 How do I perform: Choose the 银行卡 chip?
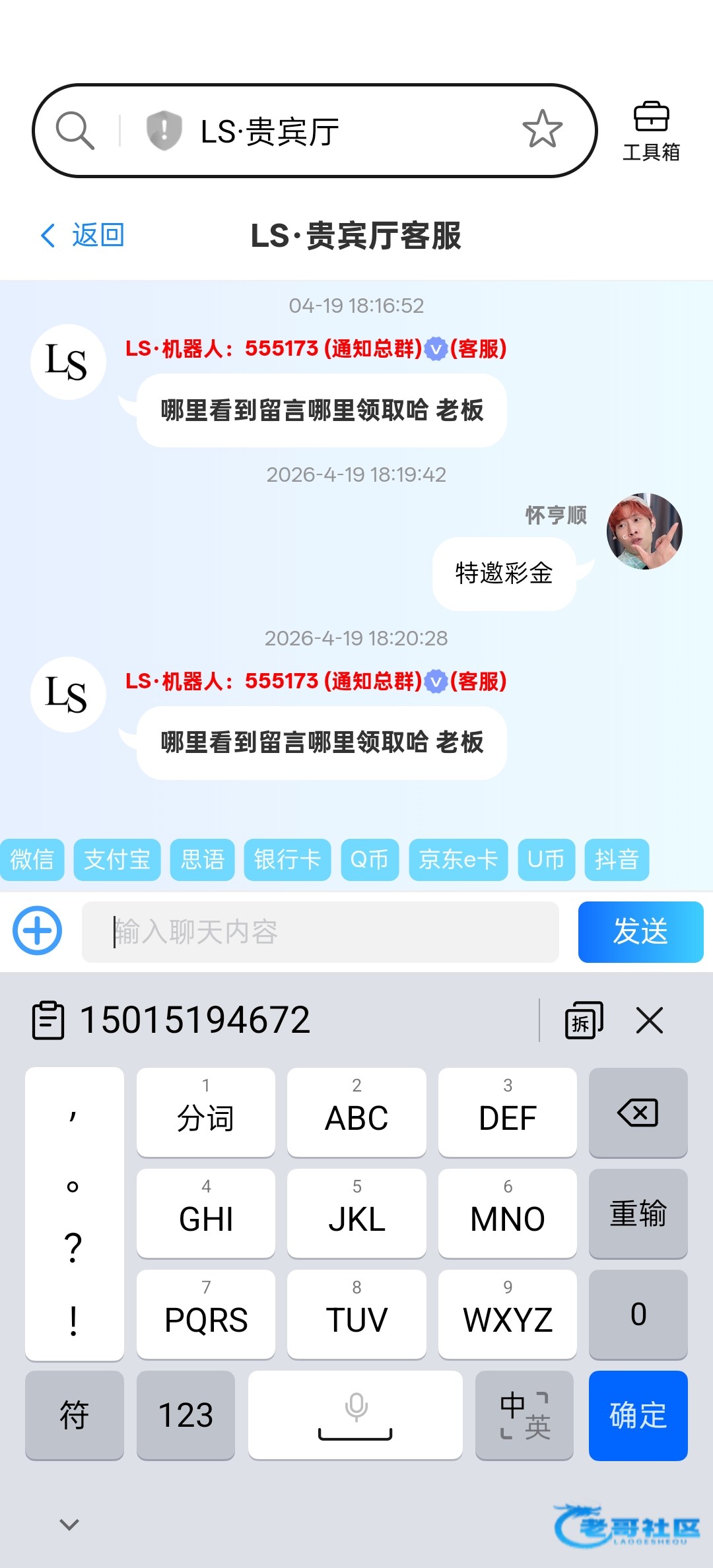(287, 859)
